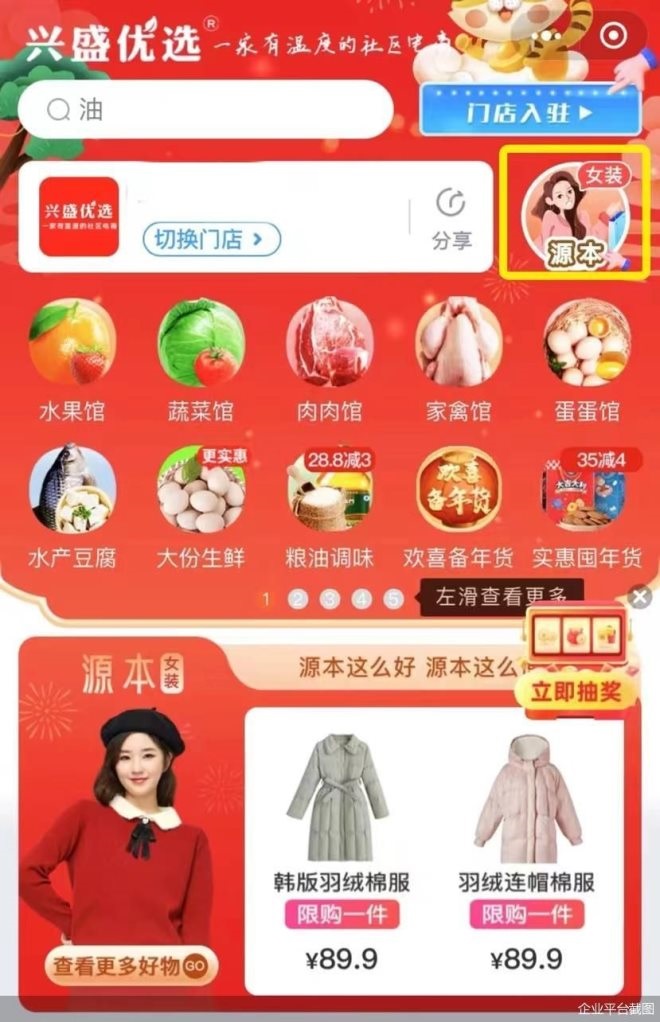The image size is (660, 1022).
Task: Tap 查看更多好物 GO button
Action: (x=131, y=965)
